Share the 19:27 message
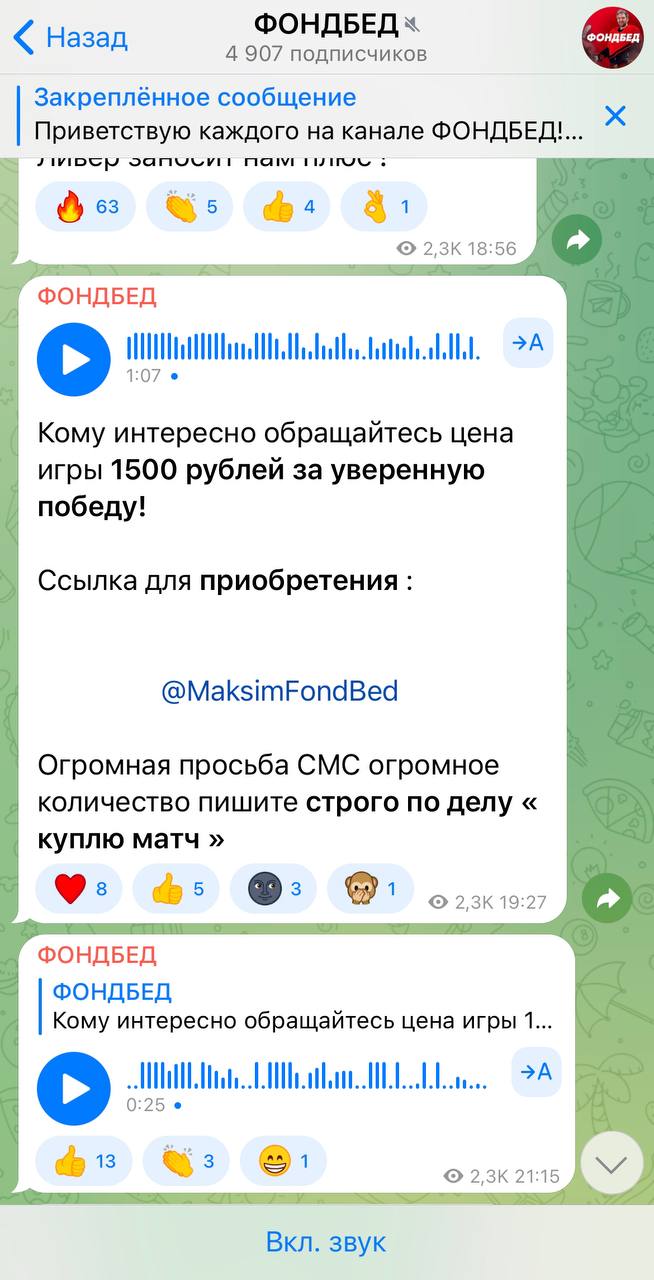Viewport: 654px width, 1280px height. 608,899
